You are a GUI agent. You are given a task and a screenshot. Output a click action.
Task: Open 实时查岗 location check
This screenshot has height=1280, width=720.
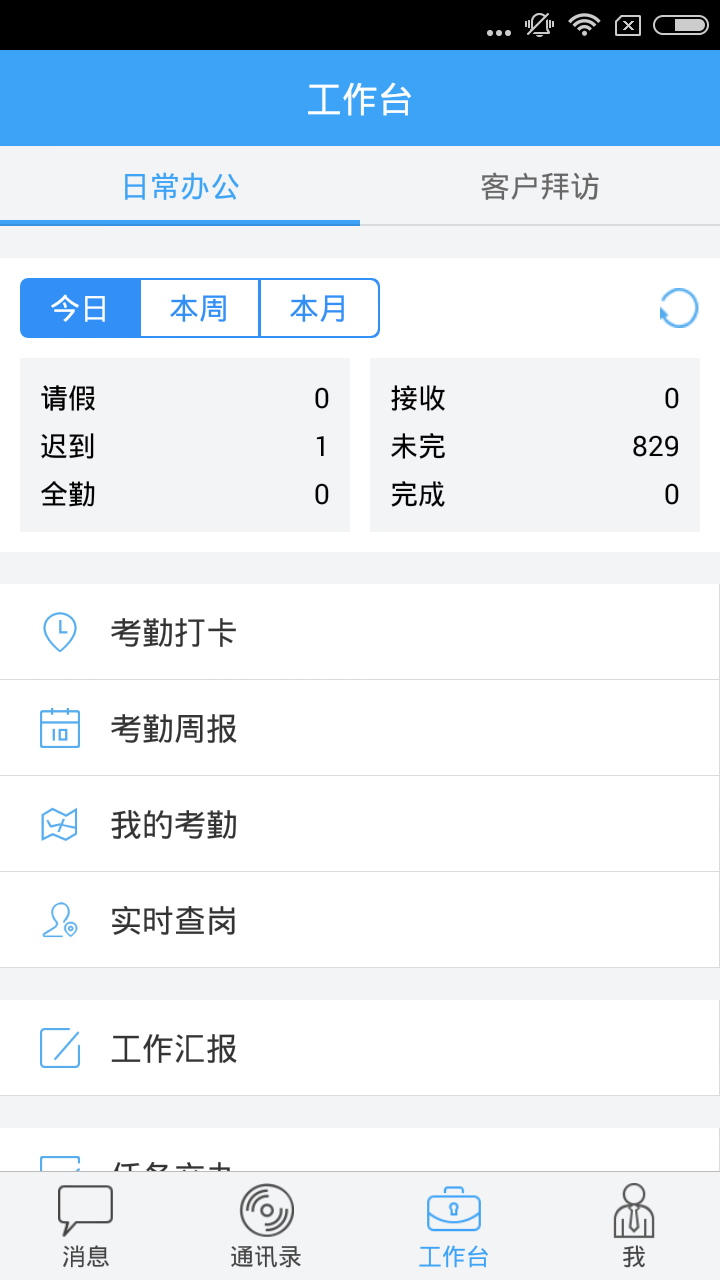tap(360, 920)
